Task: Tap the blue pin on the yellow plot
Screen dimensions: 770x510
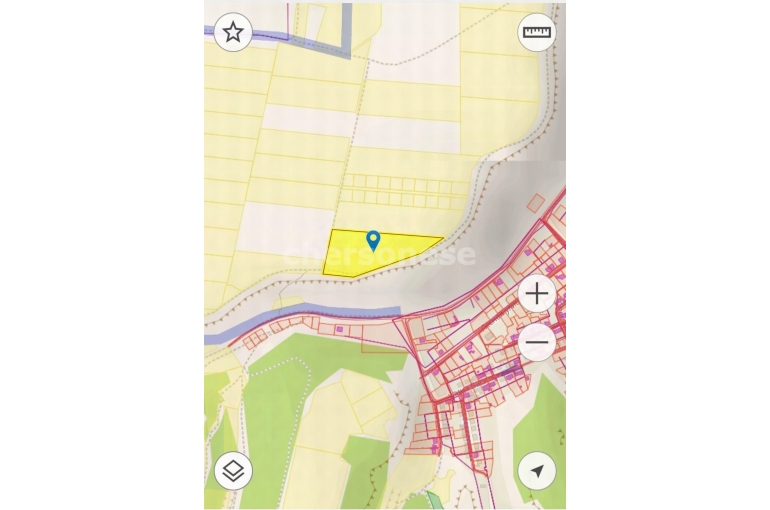Action: [x=374, y=240]
